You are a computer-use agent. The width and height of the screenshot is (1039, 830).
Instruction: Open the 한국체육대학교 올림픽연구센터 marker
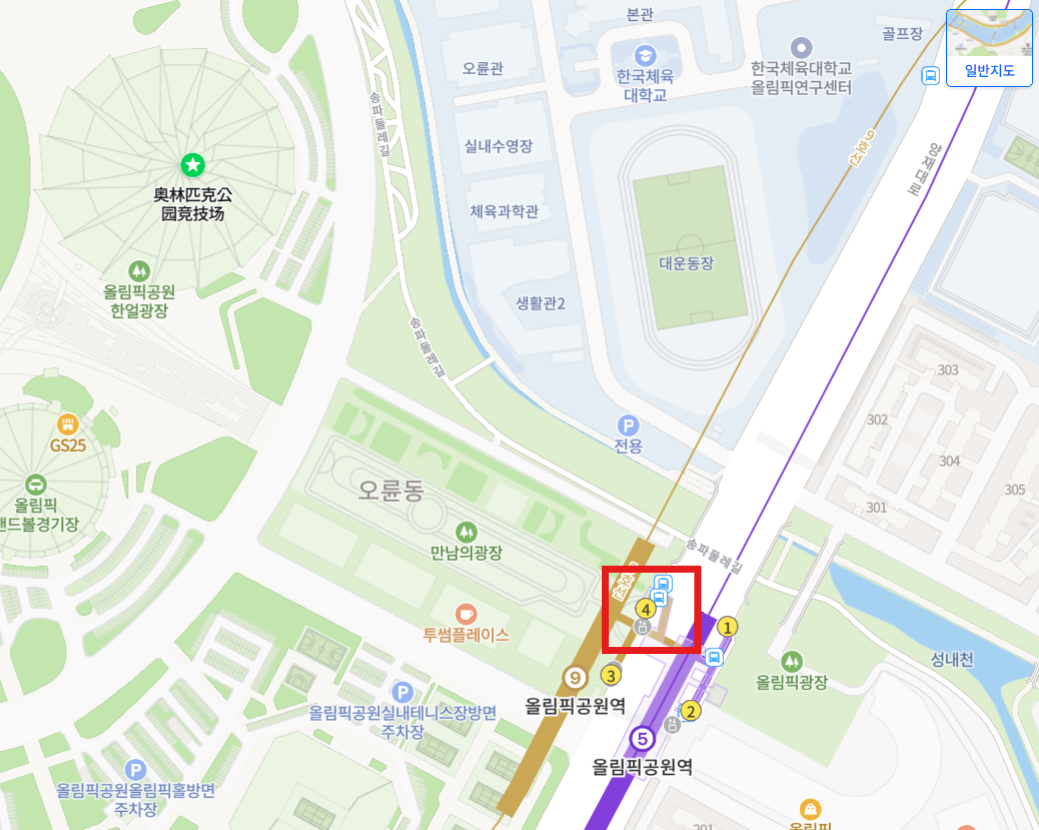click(x=800, y=47)
